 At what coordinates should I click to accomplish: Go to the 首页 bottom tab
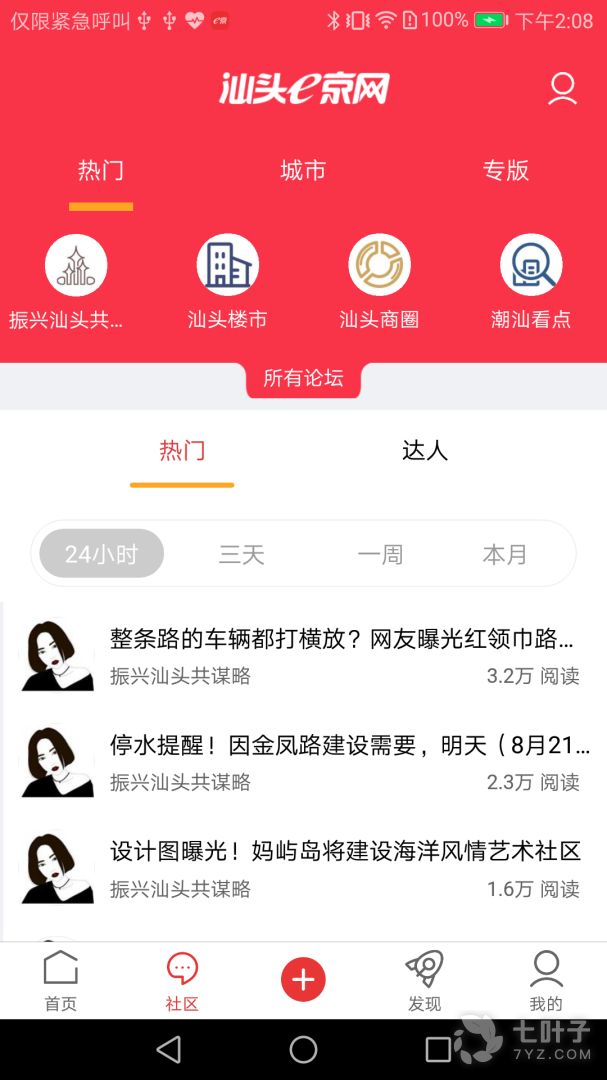coord(61,980)
